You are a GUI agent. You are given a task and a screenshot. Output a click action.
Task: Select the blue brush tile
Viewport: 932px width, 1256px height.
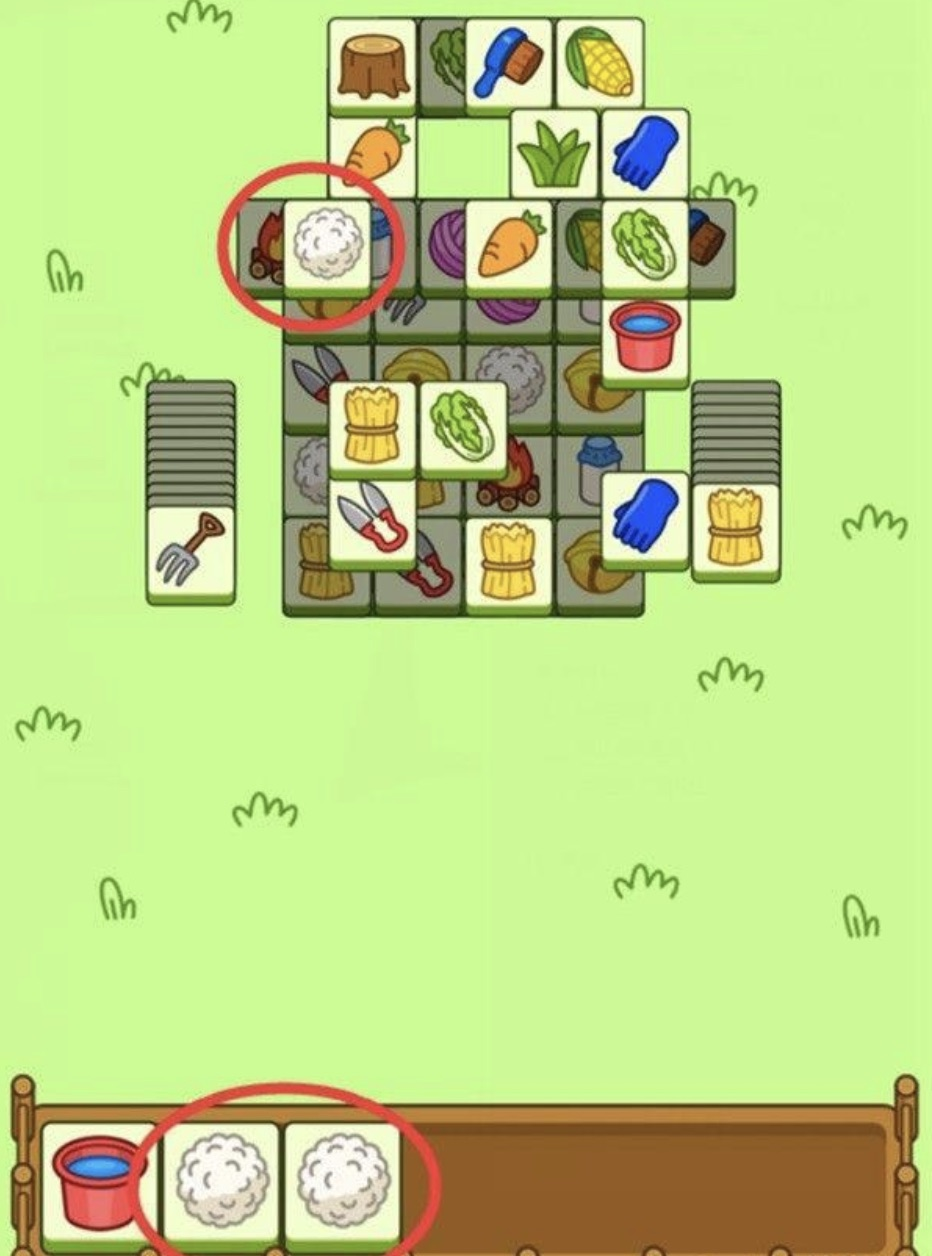tap(508, 63)
